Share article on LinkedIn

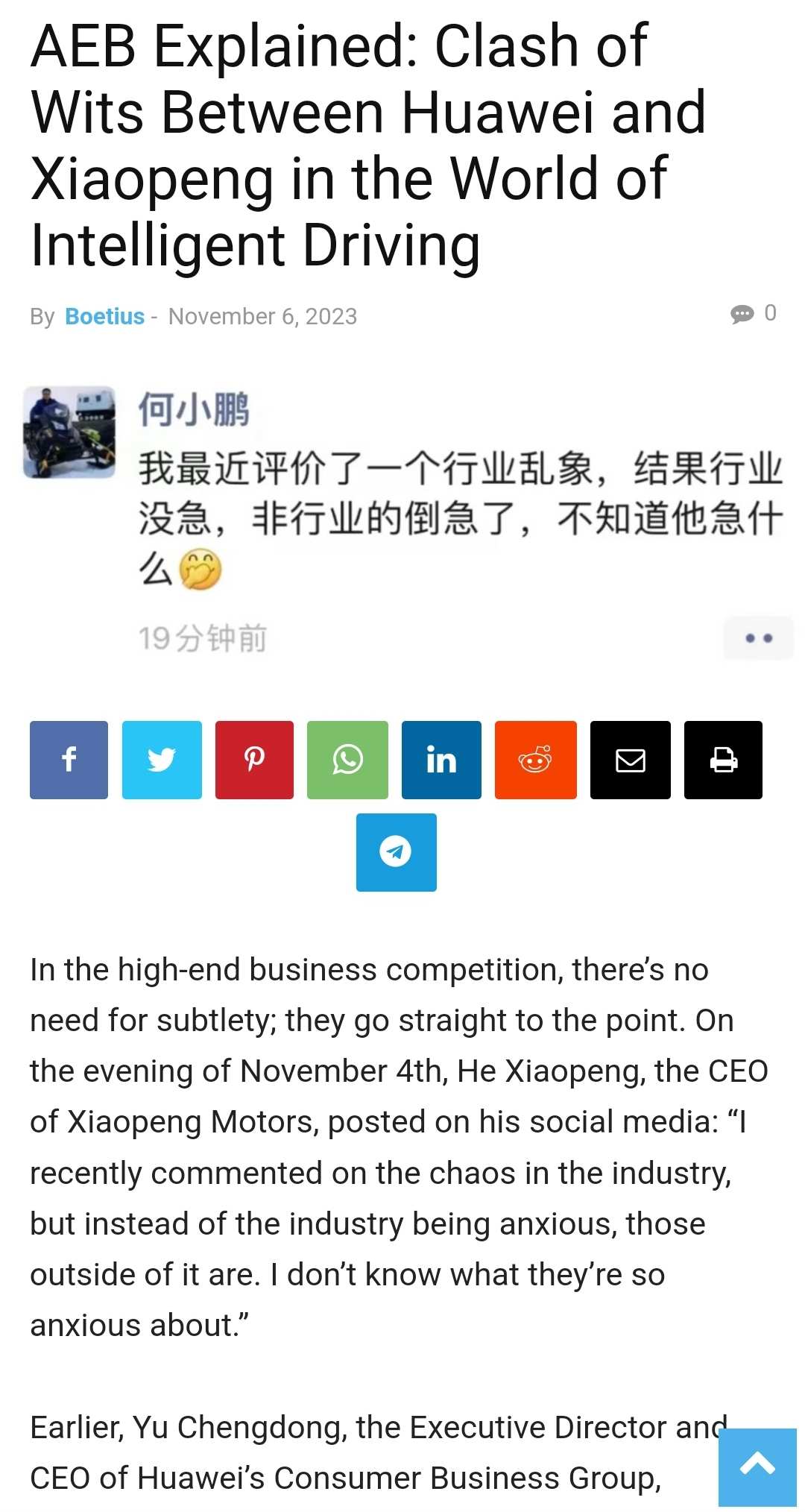441,760
